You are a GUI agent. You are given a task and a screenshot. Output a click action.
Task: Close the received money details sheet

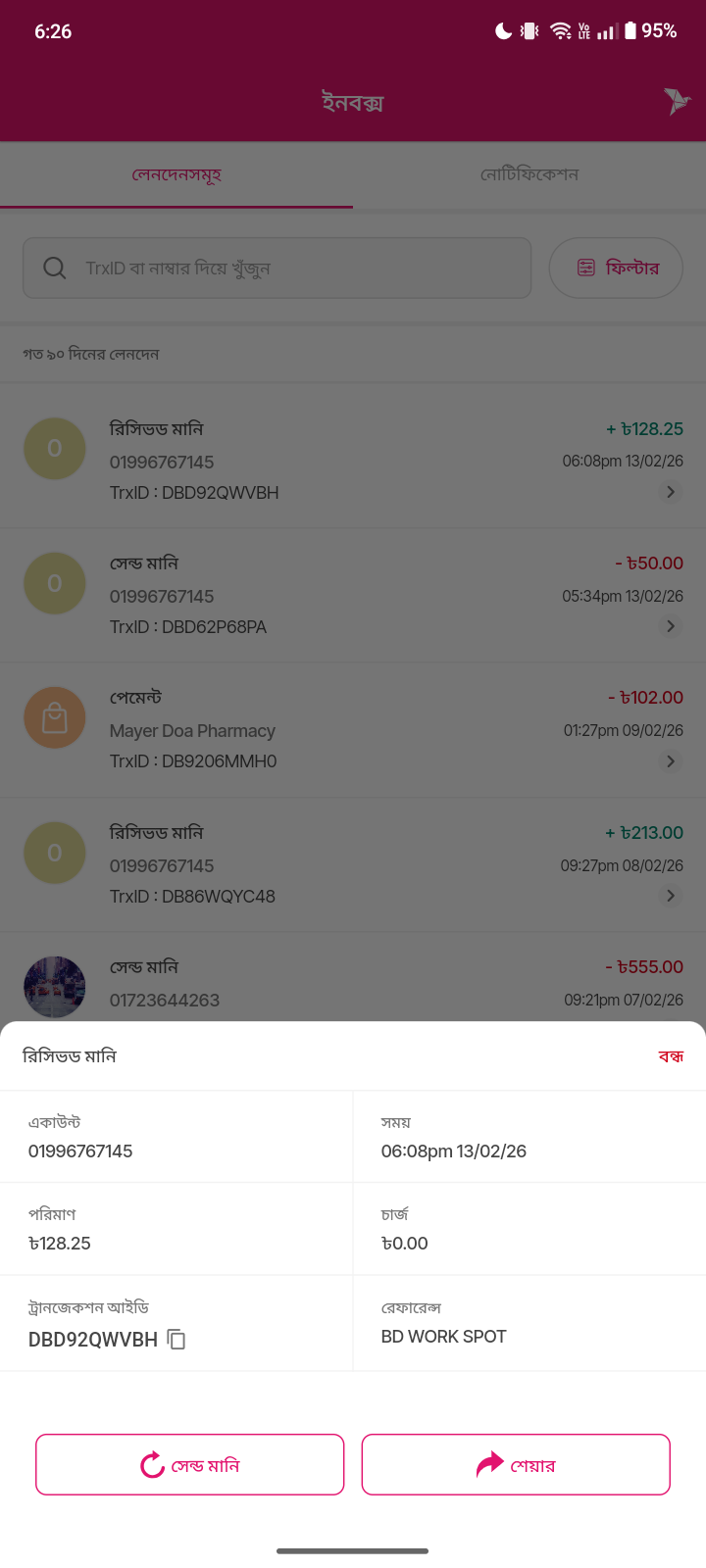point(671,1056)
